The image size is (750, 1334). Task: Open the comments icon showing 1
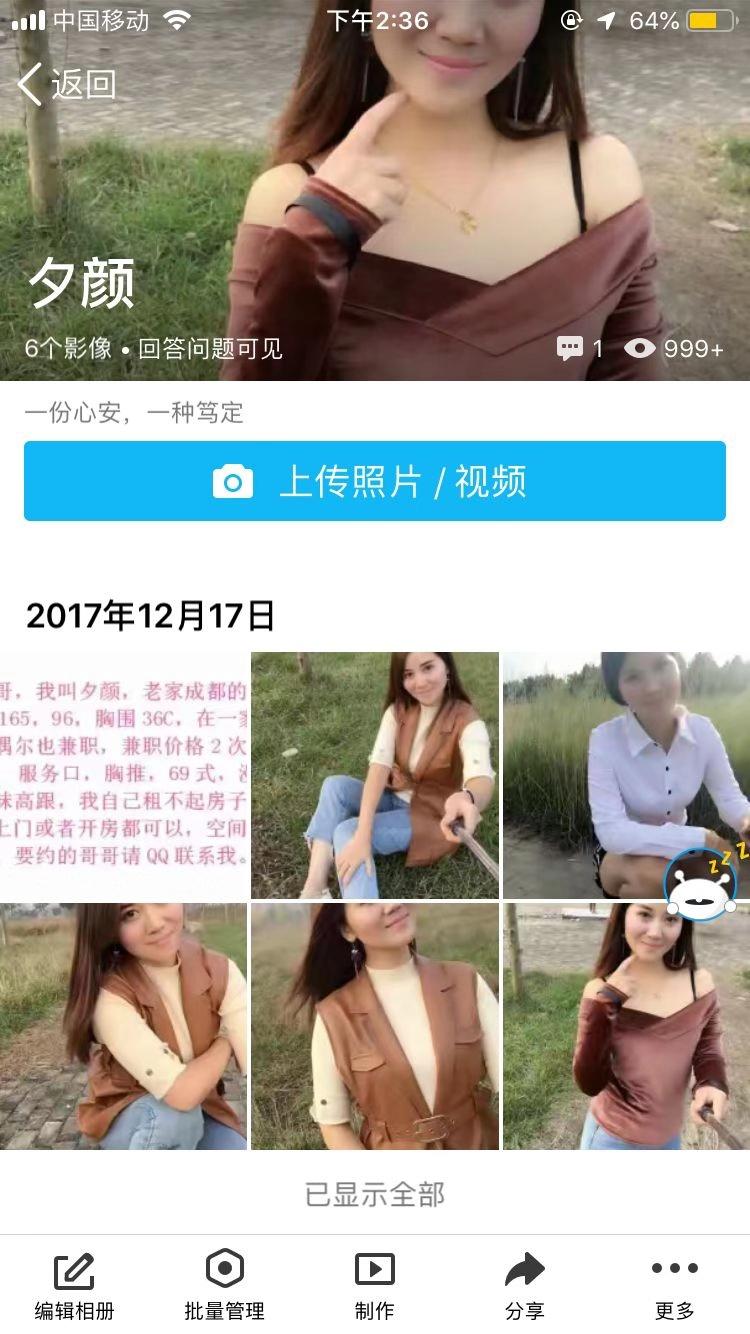click(x=580, y=348)
